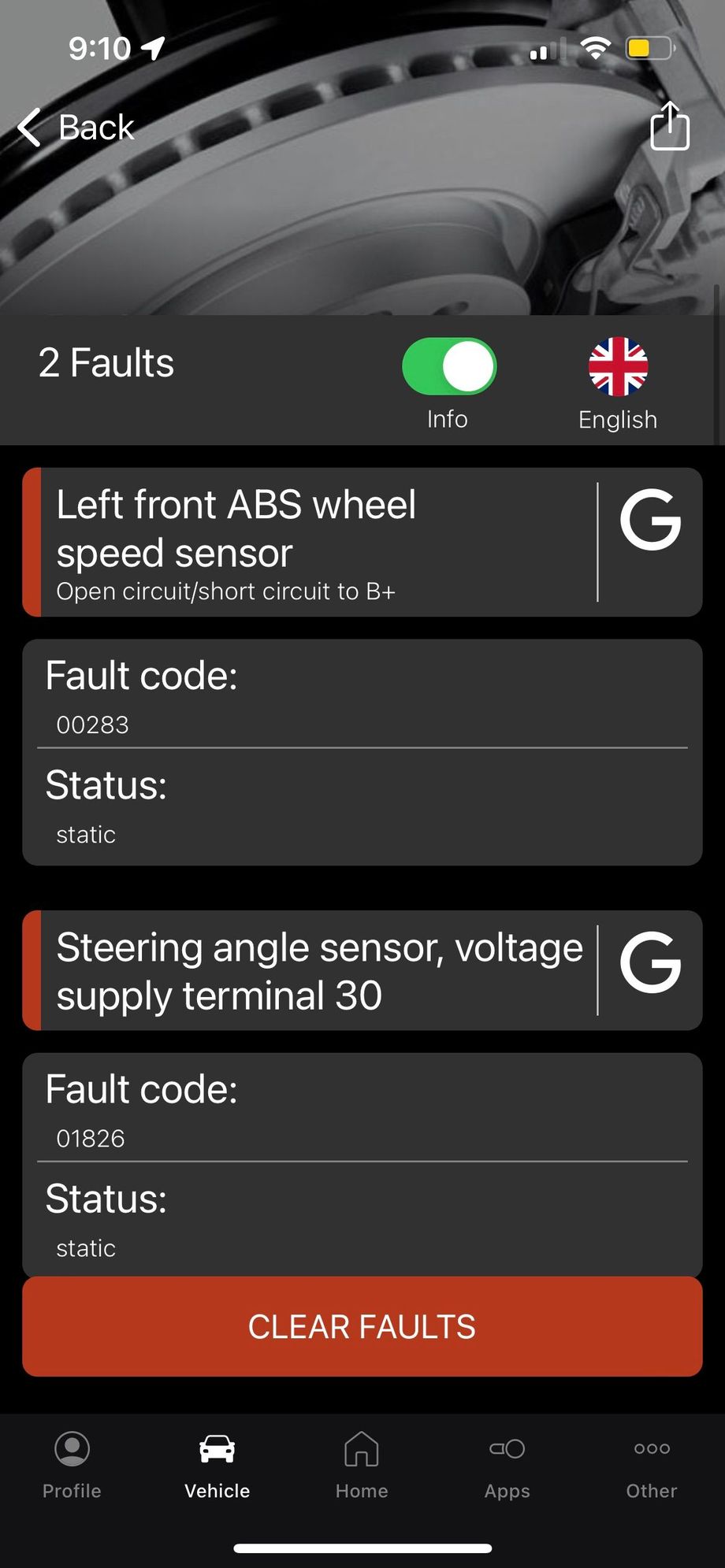Screen dimensions: 725x1568
Task: Change the English language setting
Action: pyautogui.click(x=618, y=367)
